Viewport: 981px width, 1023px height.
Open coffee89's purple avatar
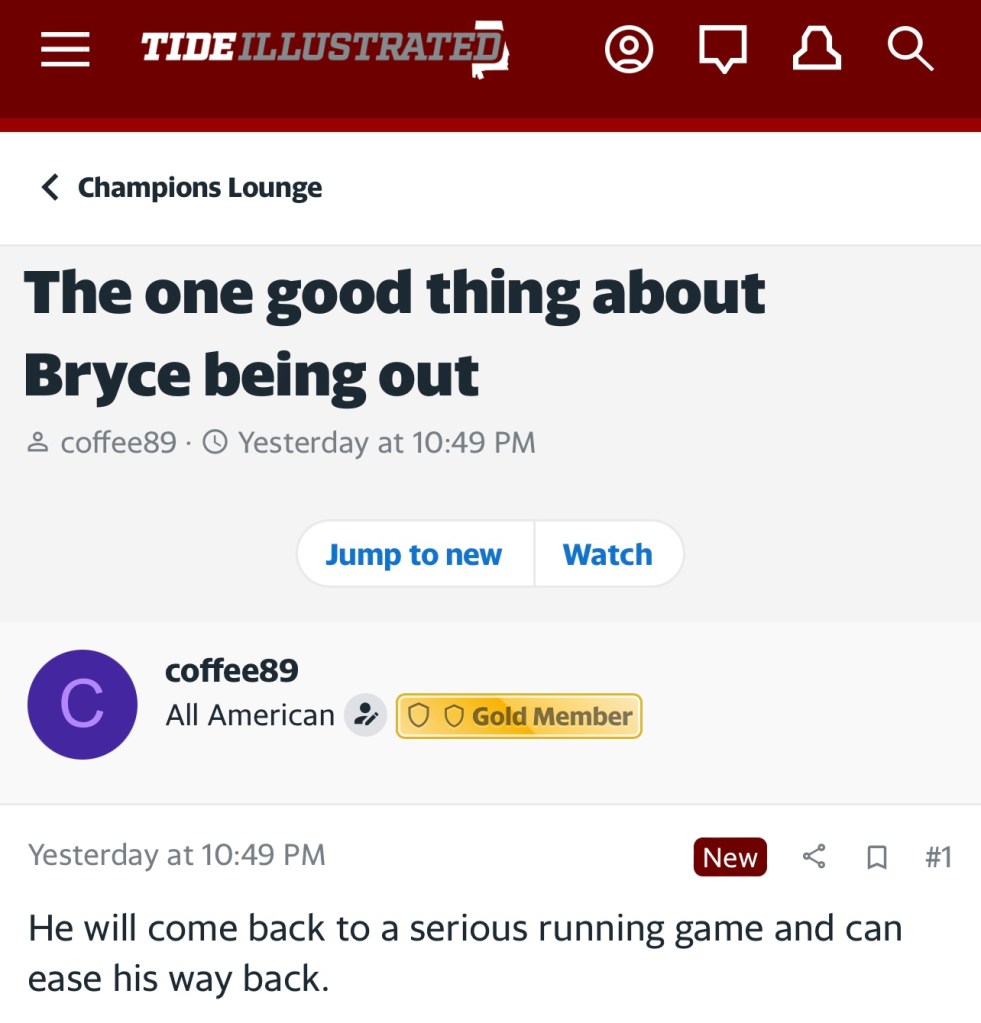pyautogui.click(x=82, y=704)
